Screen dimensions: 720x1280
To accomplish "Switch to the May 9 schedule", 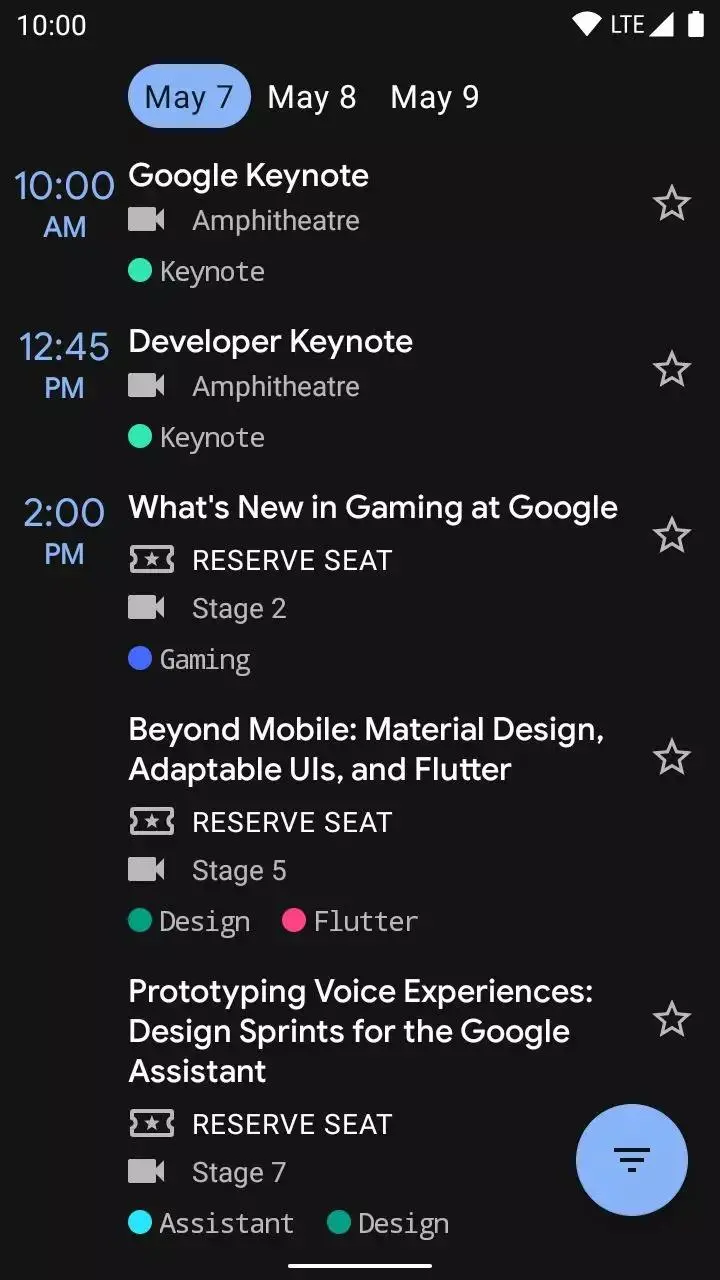I will (435, 97).
